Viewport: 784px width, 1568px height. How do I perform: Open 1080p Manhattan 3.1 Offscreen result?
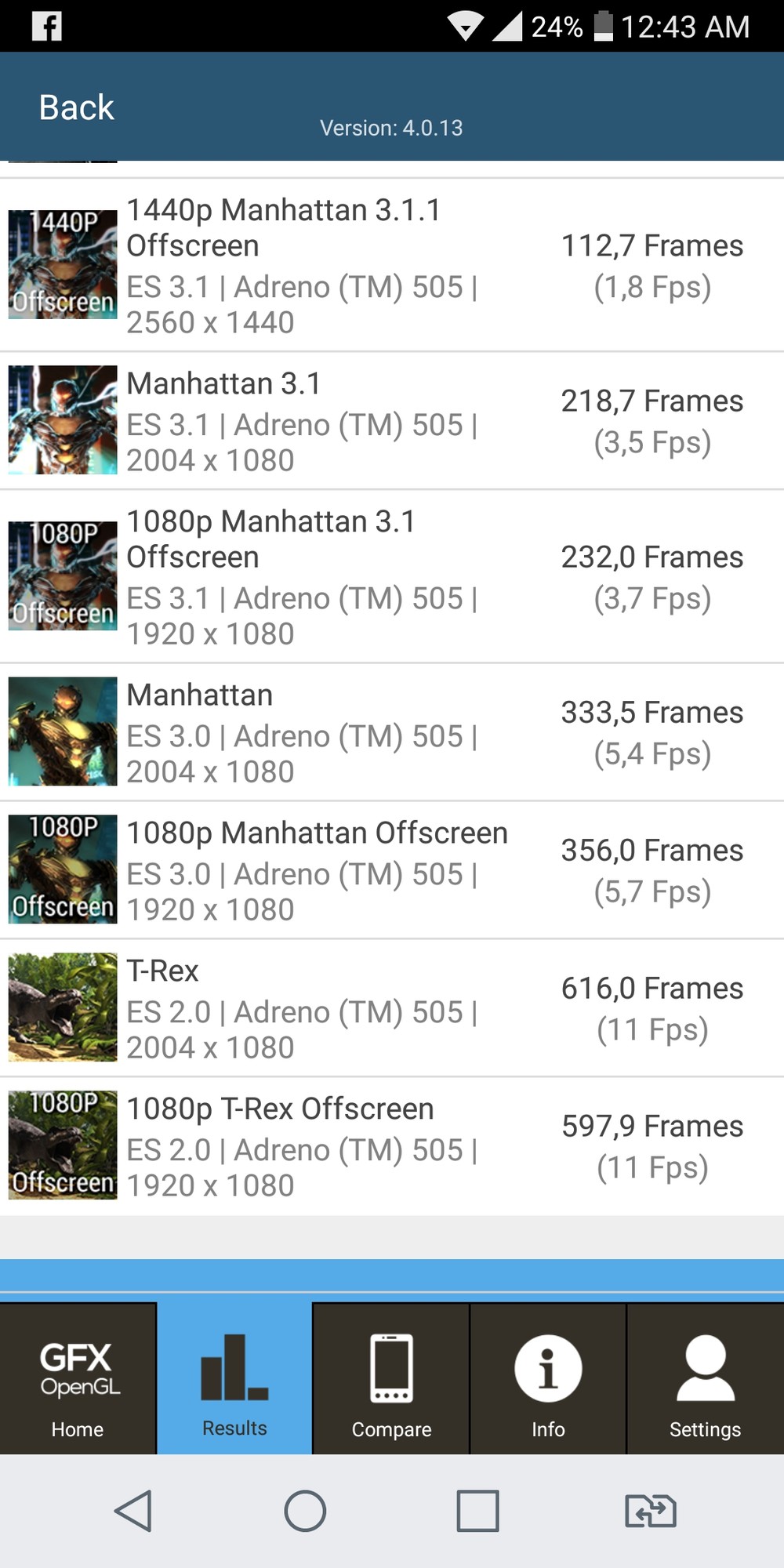pos(392,576)
